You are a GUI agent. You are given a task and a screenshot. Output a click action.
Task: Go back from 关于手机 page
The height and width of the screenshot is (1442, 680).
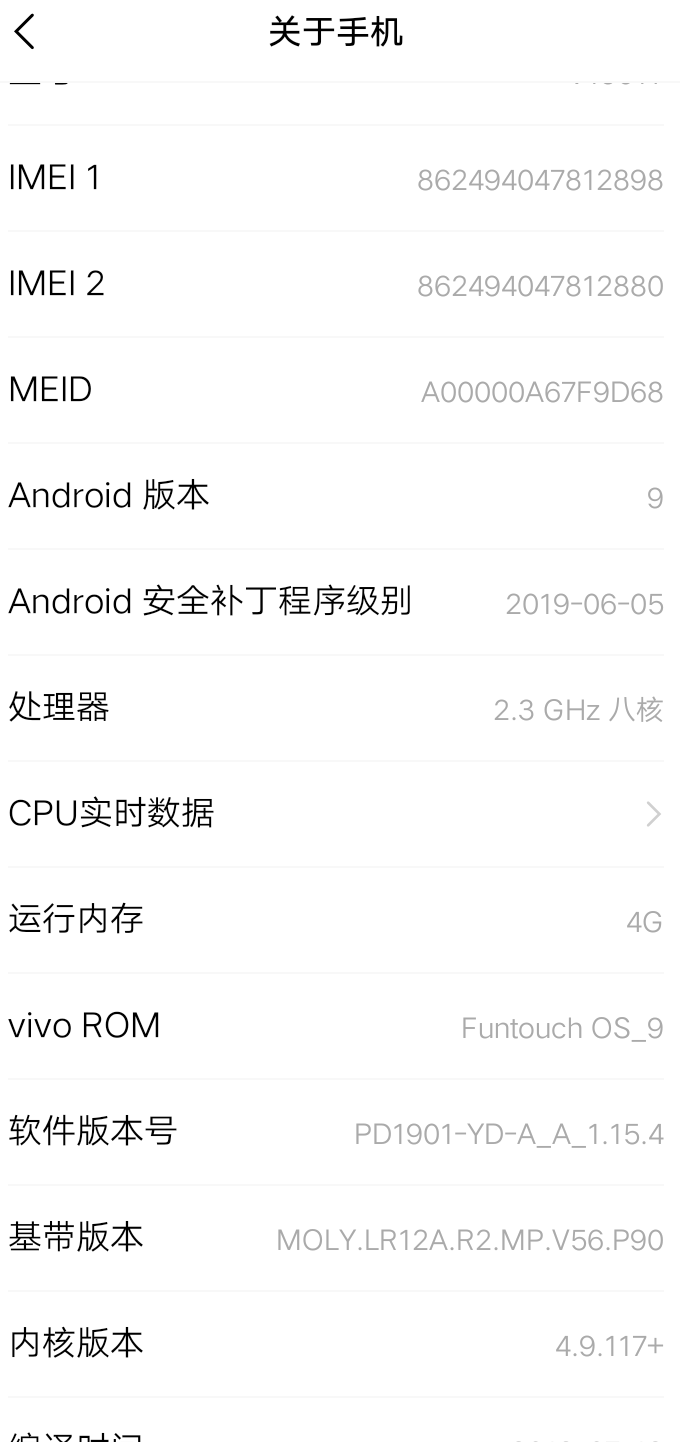click(x=26, y=33)
